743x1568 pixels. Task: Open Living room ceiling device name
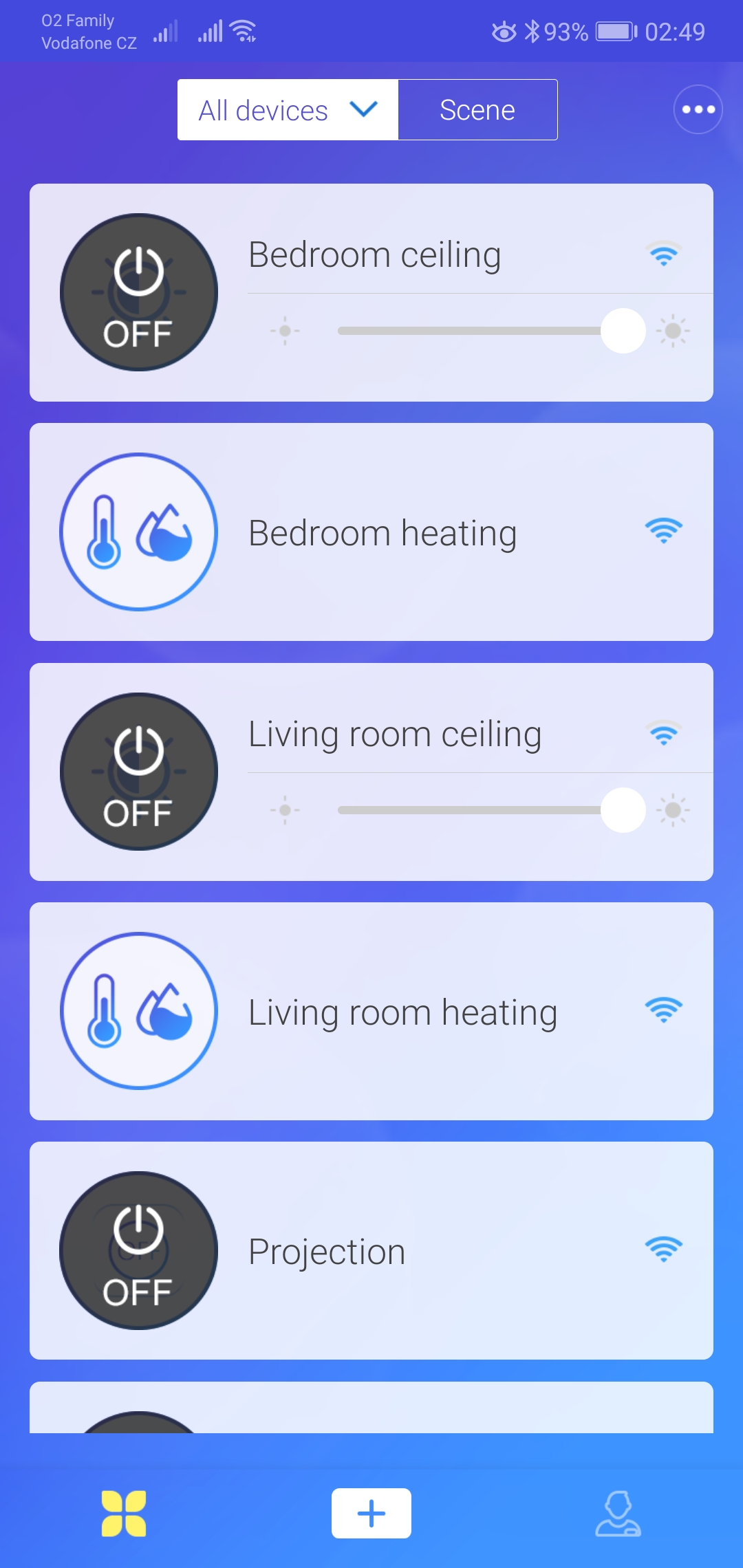point(395,734)
